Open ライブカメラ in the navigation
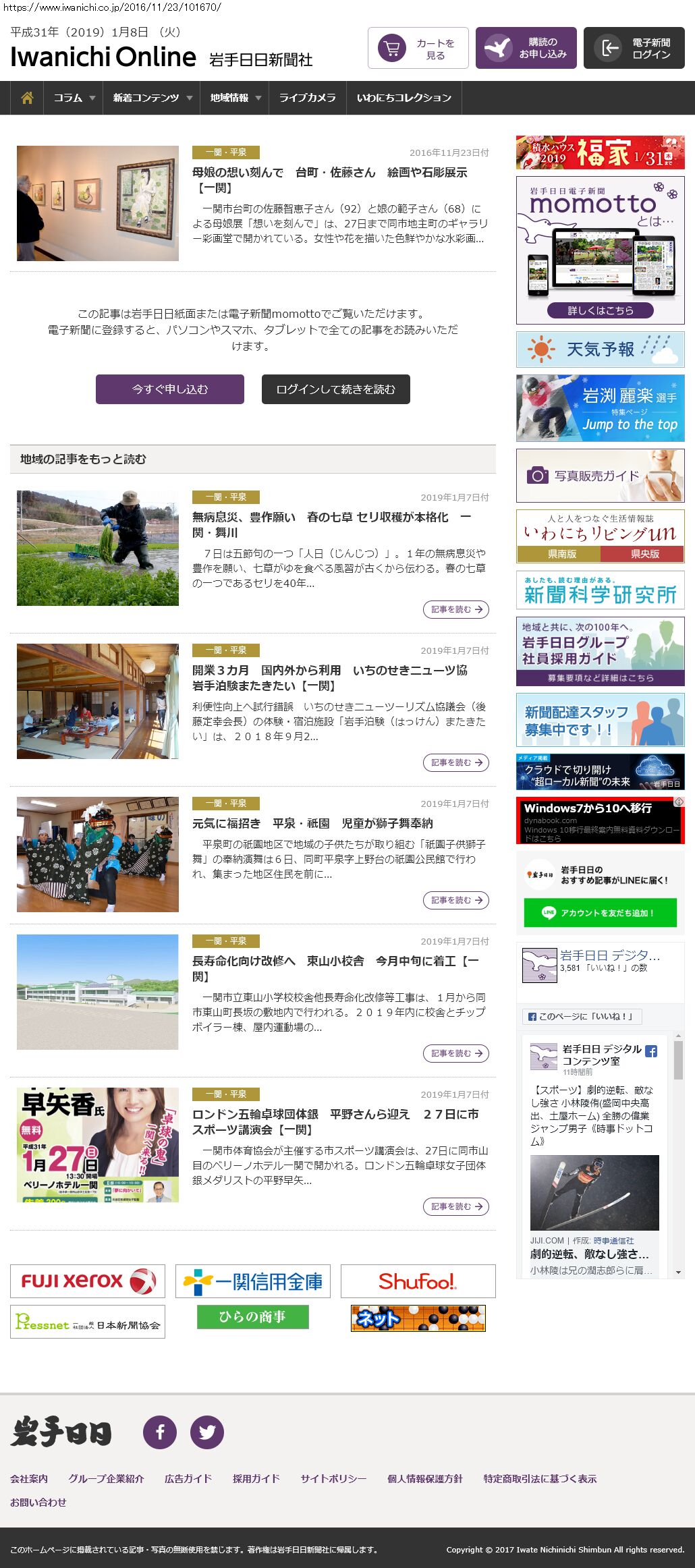This screenshot has width=695, height=1568. click(307, 98)
